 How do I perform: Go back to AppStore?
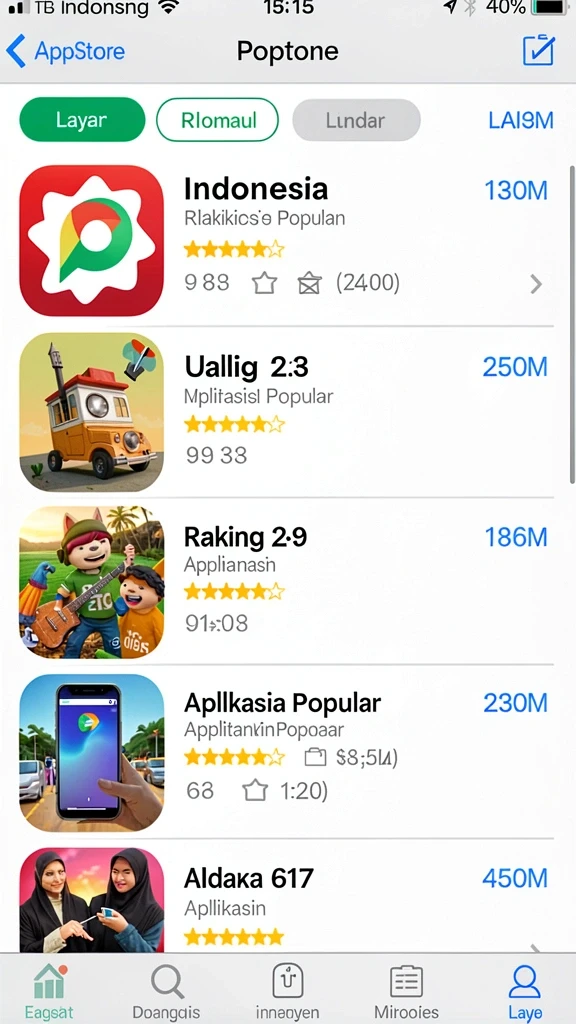coord(65,51)
